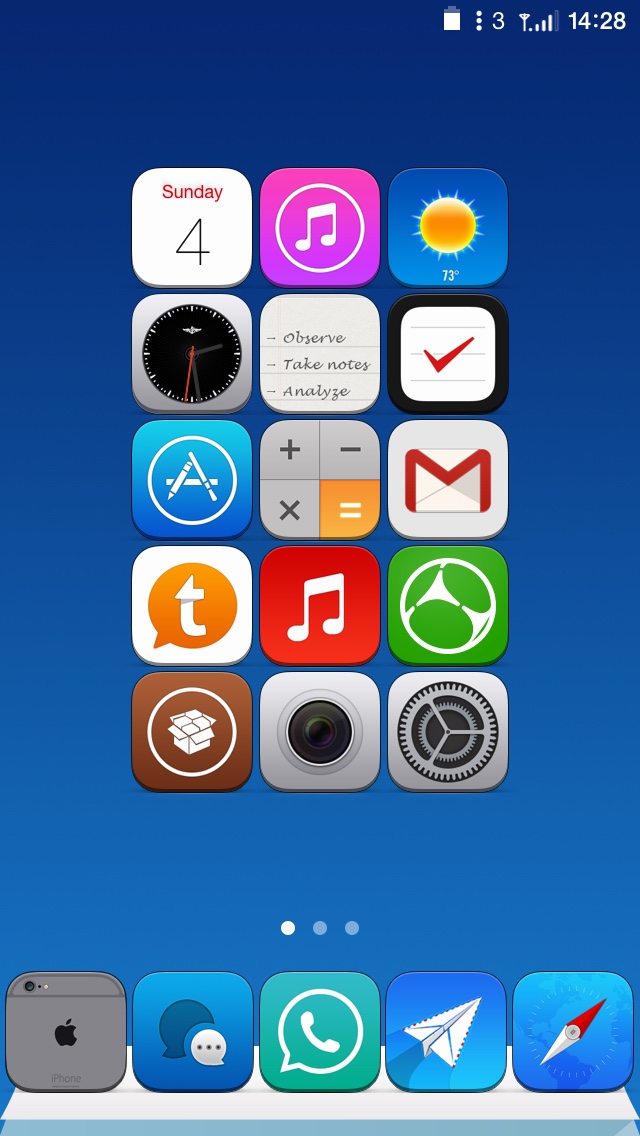Open the Settings gear app
Screen dimensions: 640x1136
pyautogui.click(x=448, y=732)
